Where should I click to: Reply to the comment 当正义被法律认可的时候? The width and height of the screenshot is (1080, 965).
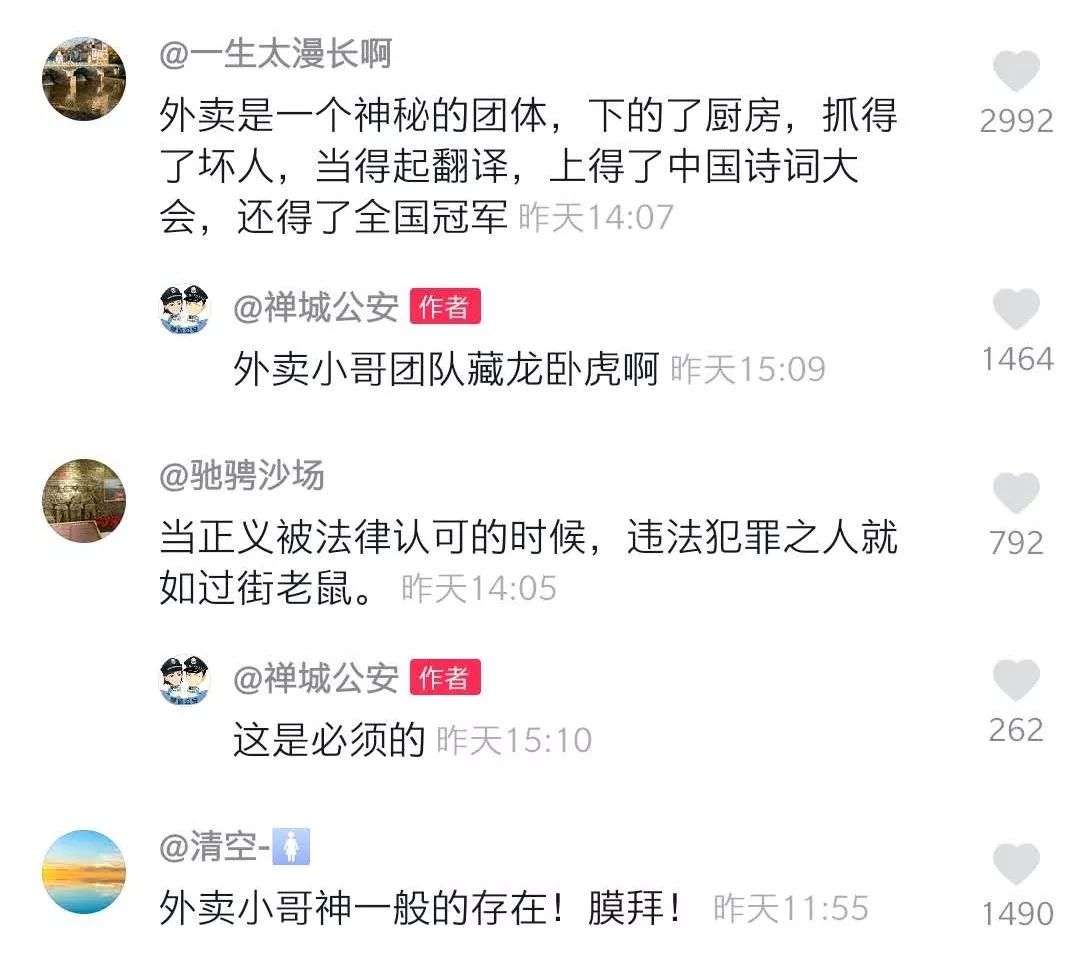[x=528, y=563]
